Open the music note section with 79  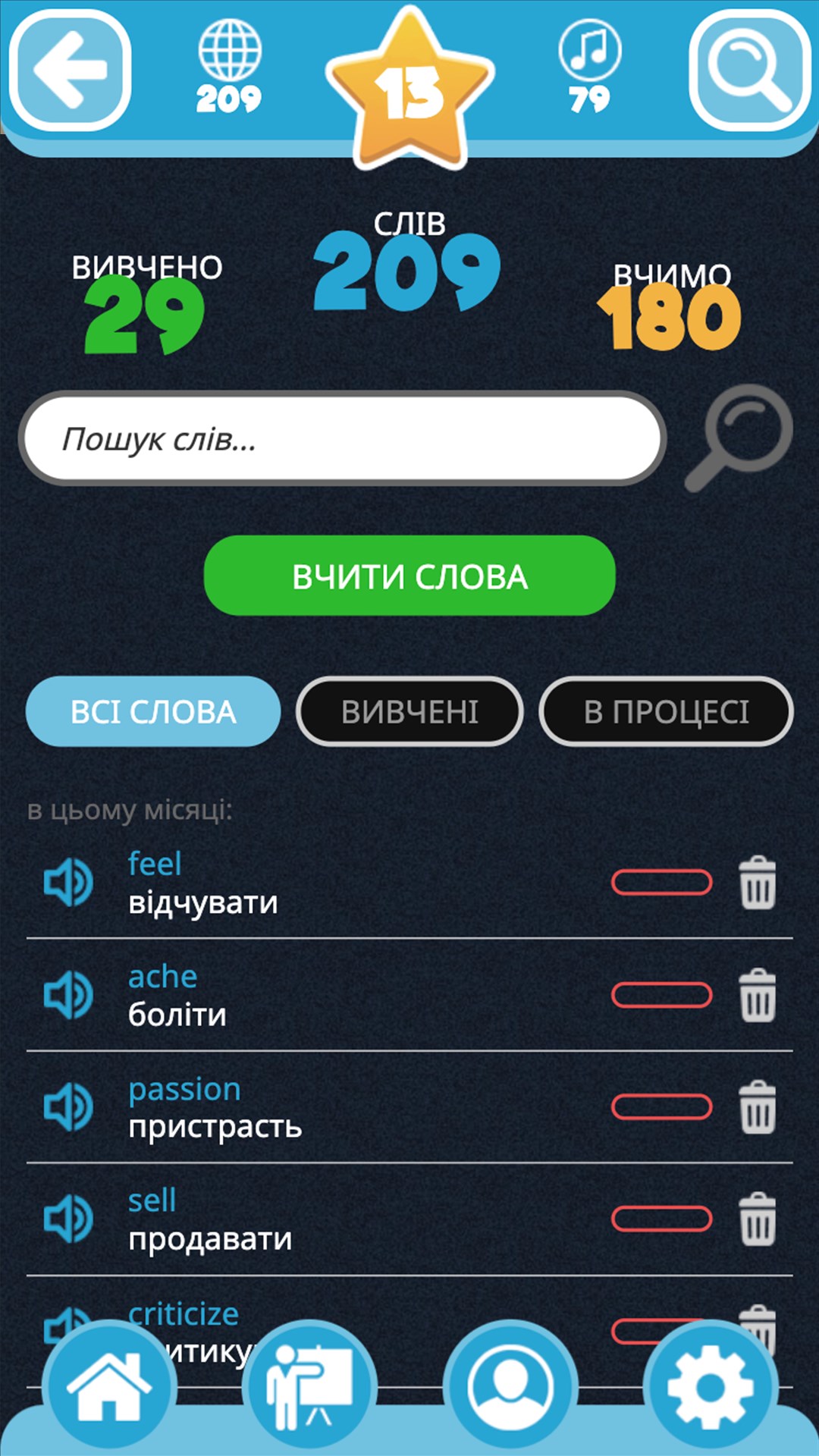point(589,68)
